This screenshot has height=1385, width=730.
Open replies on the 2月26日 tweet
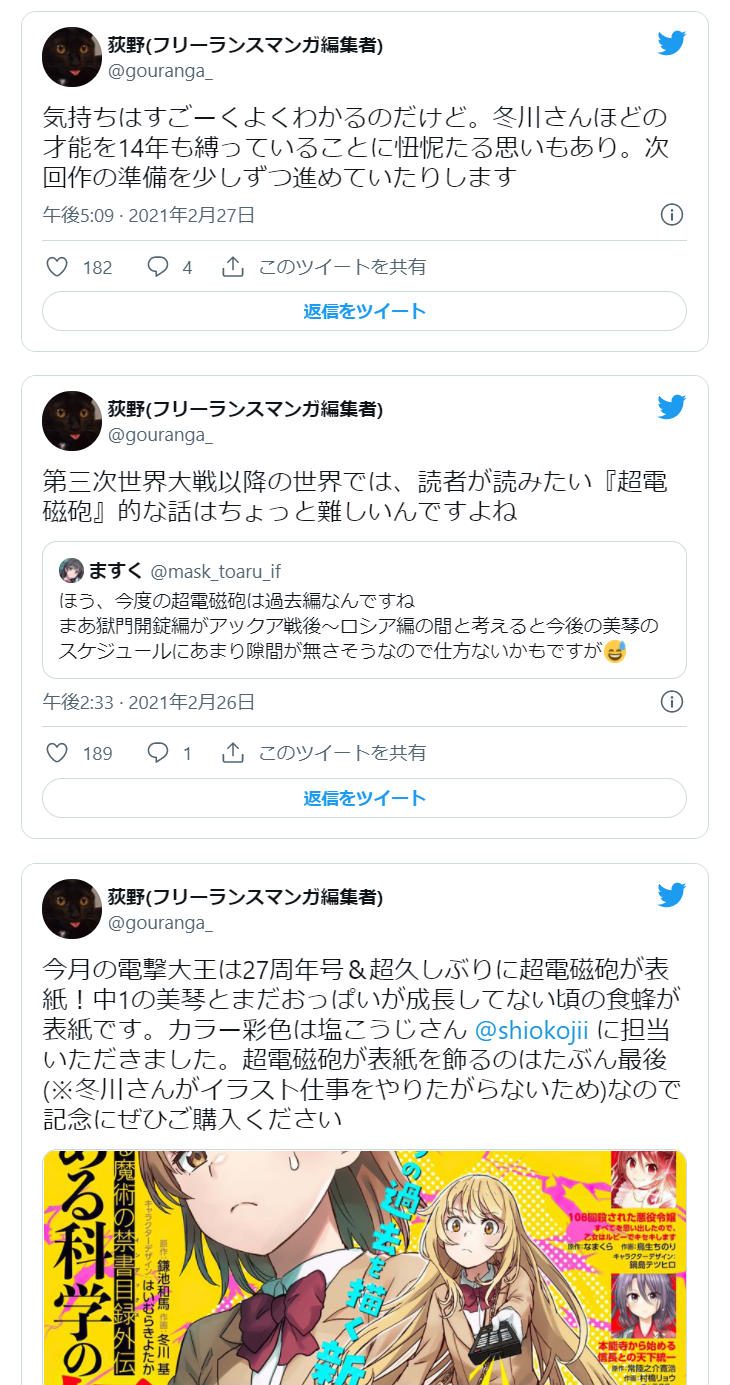click(x=158, y=753)
